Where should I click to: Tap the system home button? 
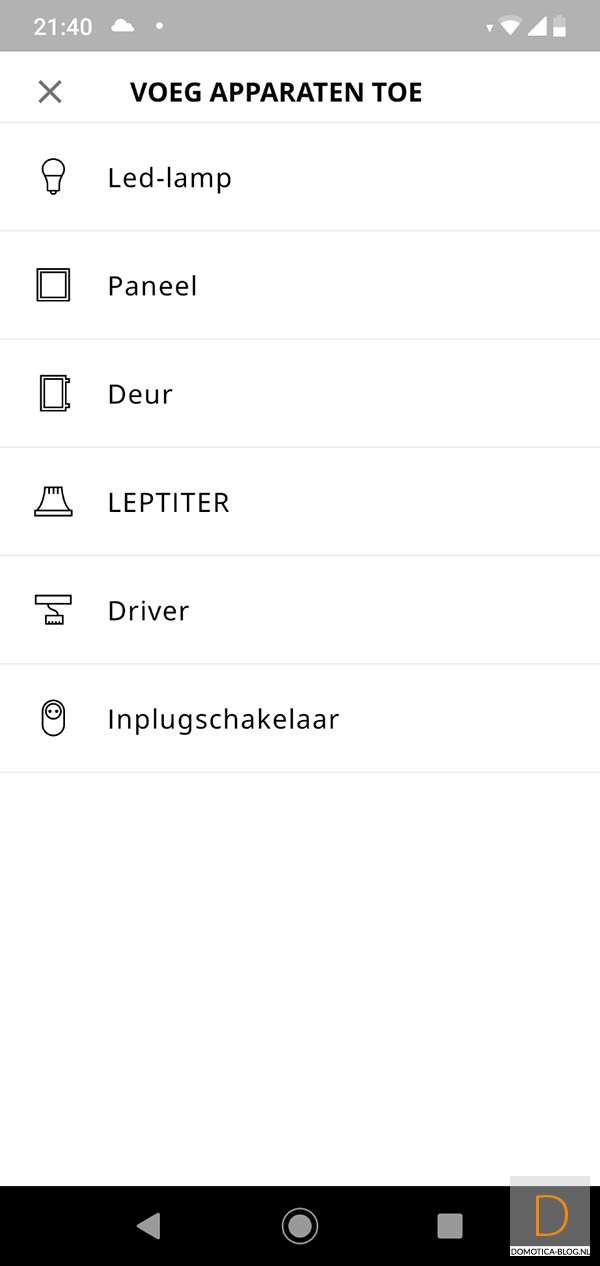tap(299, 1225)
